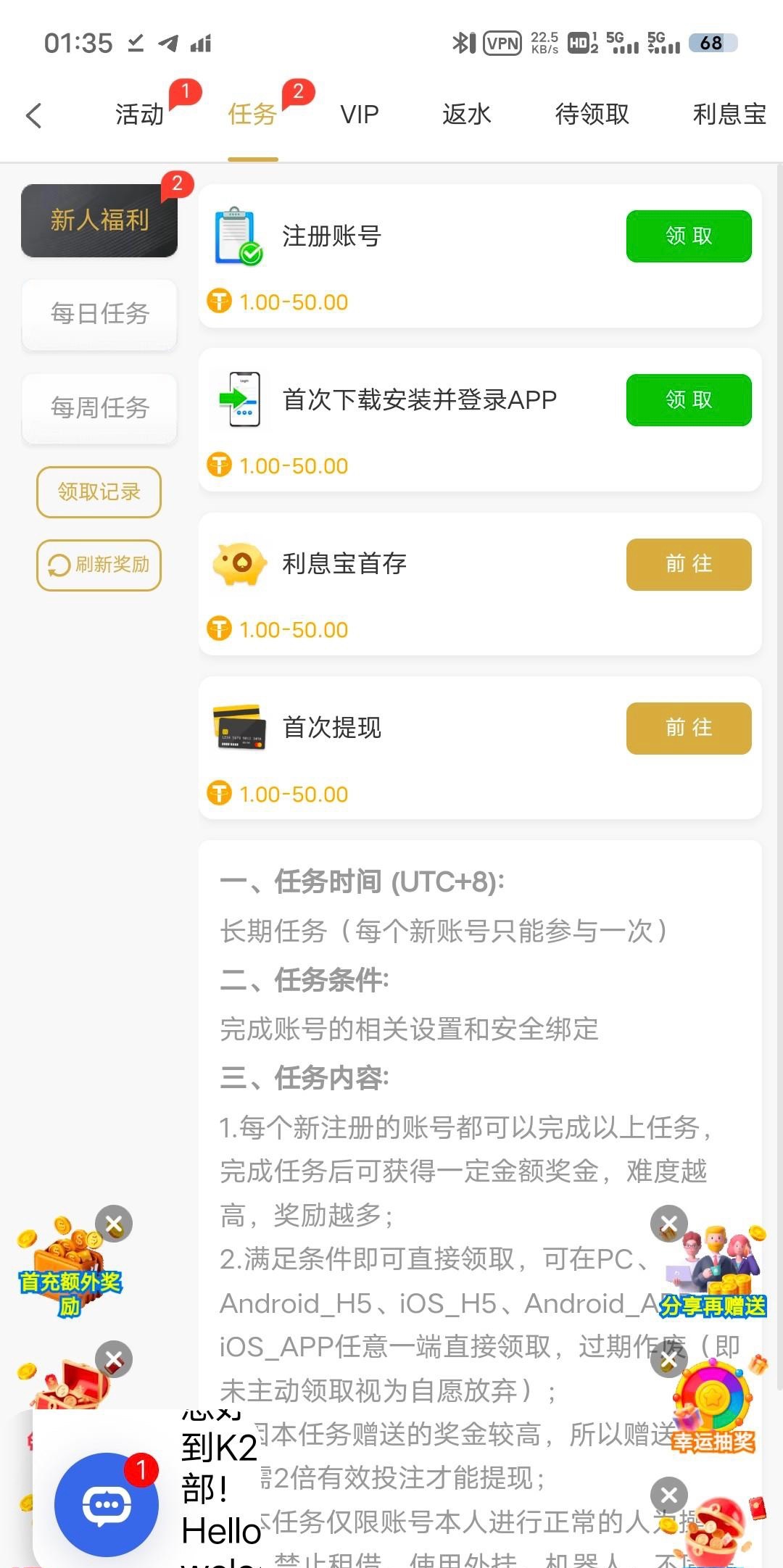
Task: Select the 每周任务 category
Action: tap(99, 408)
